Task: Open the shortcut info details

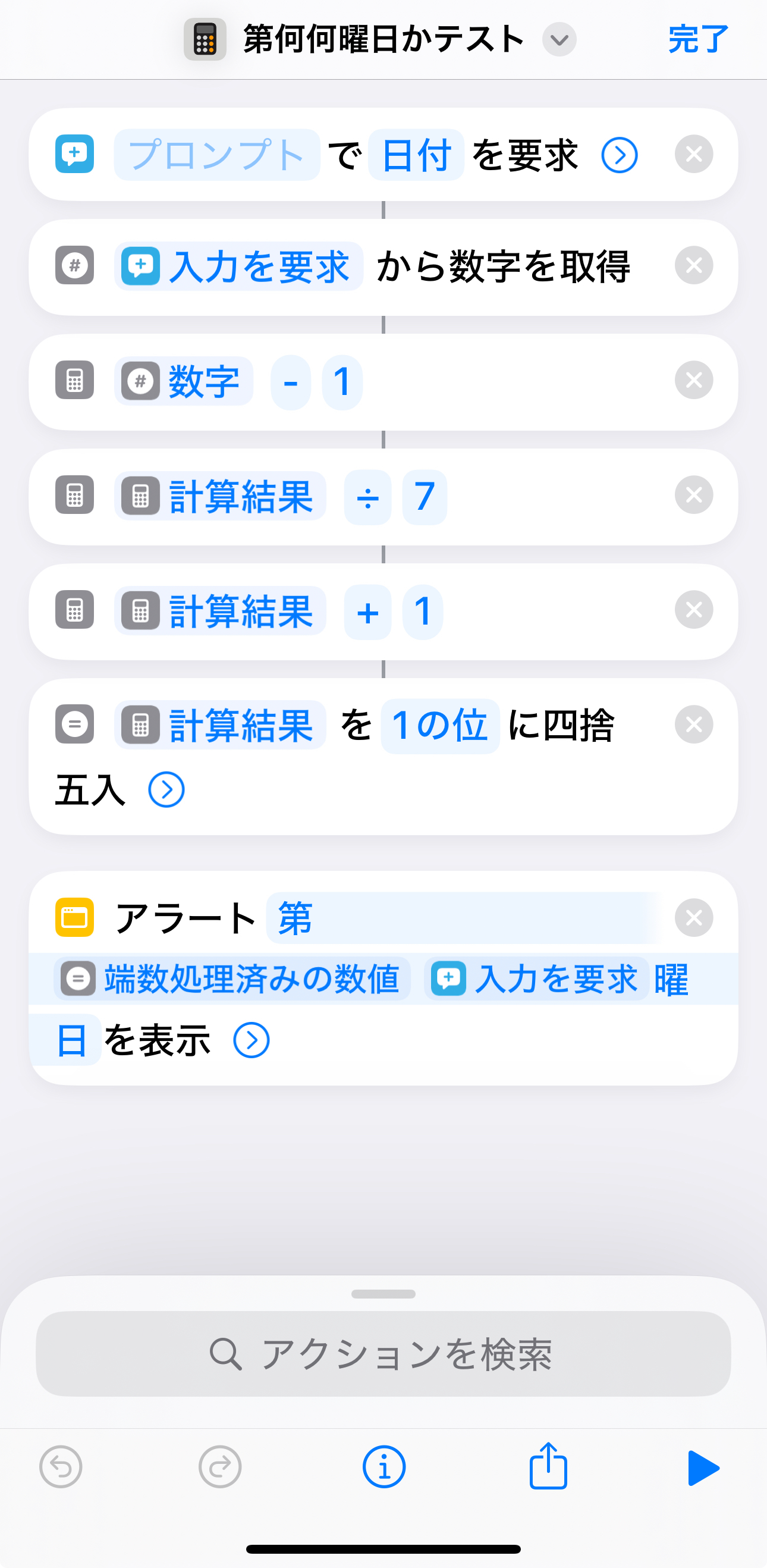Action: pos(384,1467)
